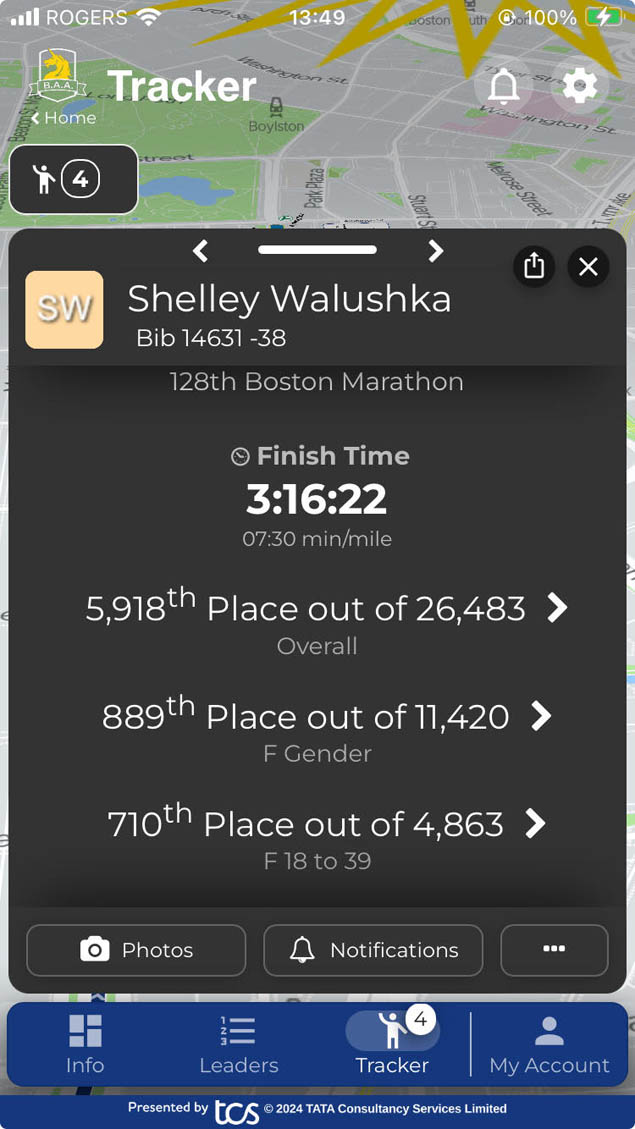The width and height of the screenshot is (635, 1129).
Task: Open the Photos button
Action: pos(136,950)
